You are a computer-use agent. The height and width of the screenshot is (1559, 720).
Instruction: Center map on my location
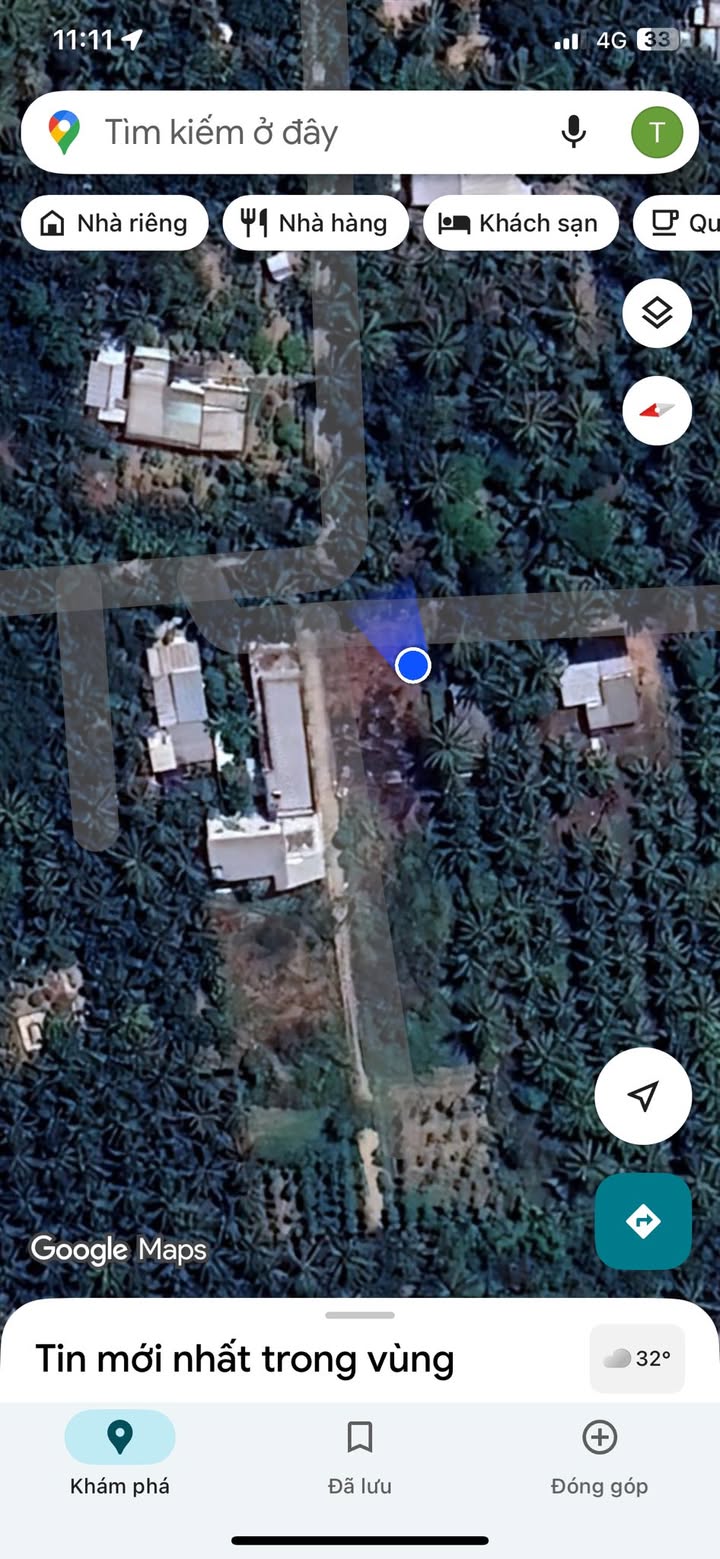643,1096
